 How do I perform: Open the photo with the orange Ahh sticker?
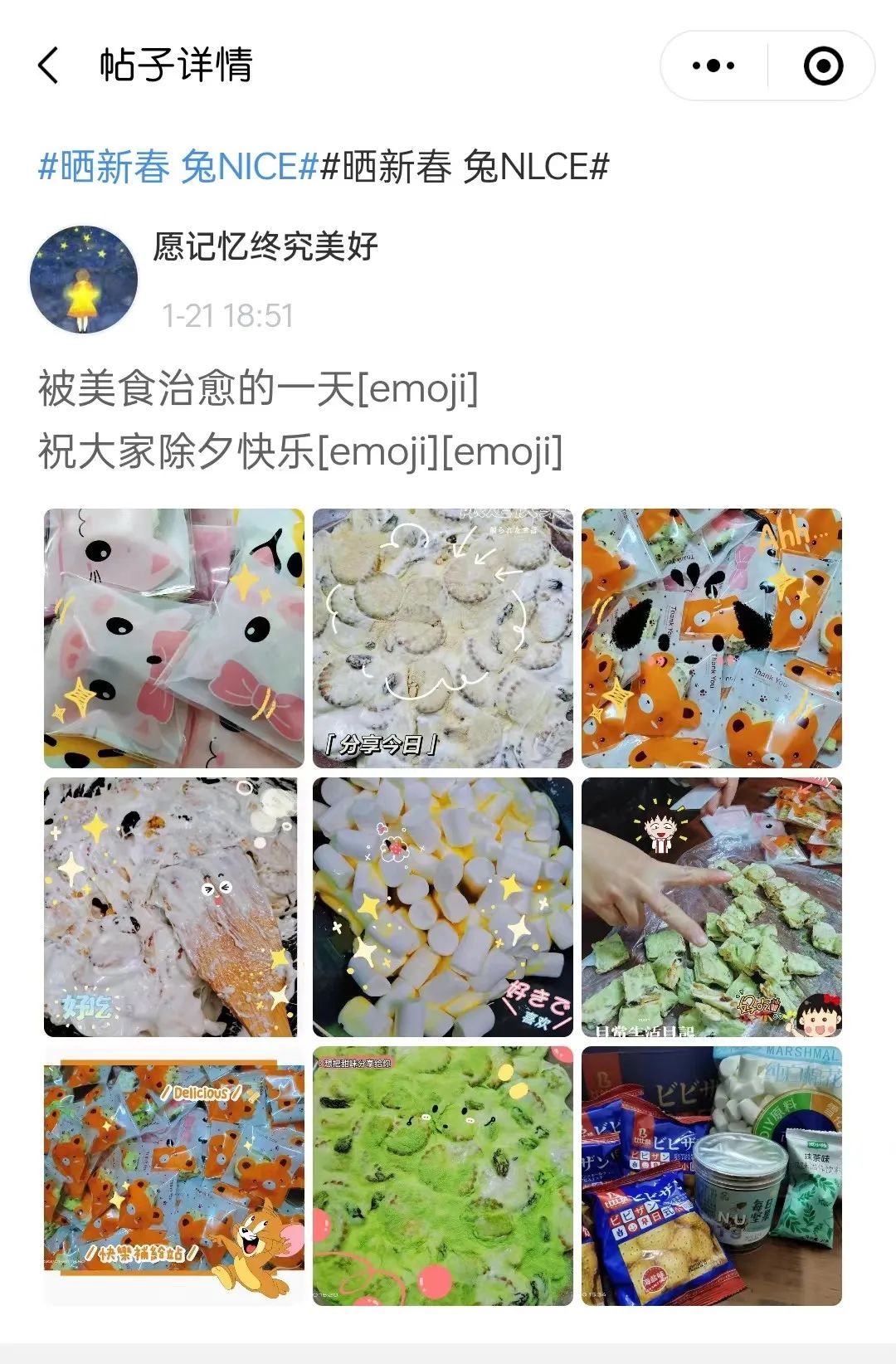[712, 638]
